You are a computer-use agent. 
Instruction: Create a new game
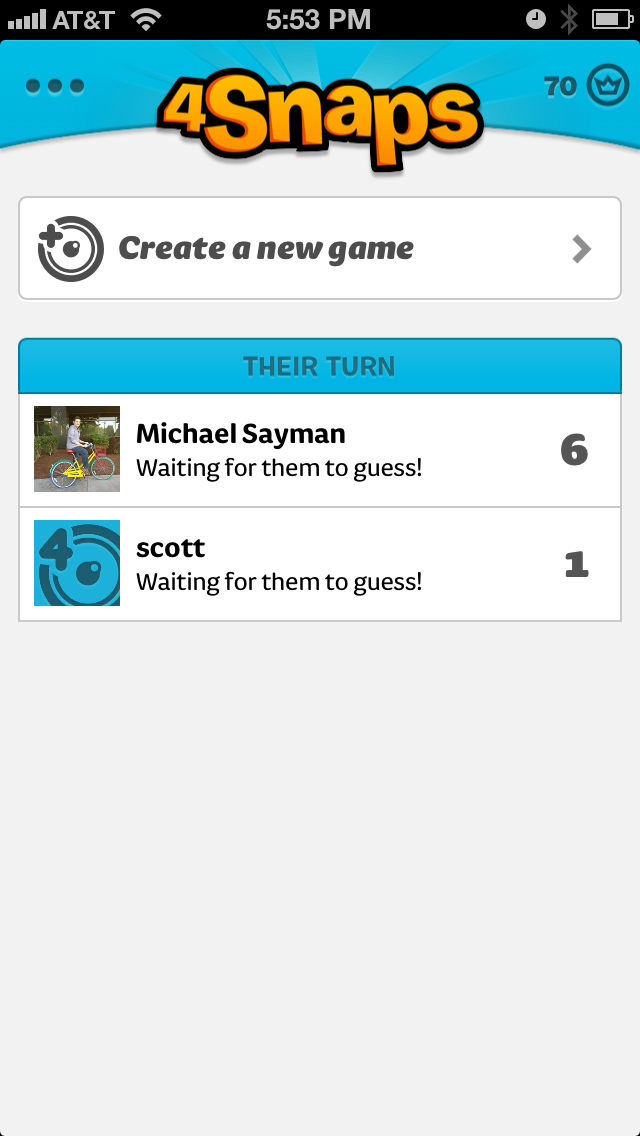tap(320, 248)
